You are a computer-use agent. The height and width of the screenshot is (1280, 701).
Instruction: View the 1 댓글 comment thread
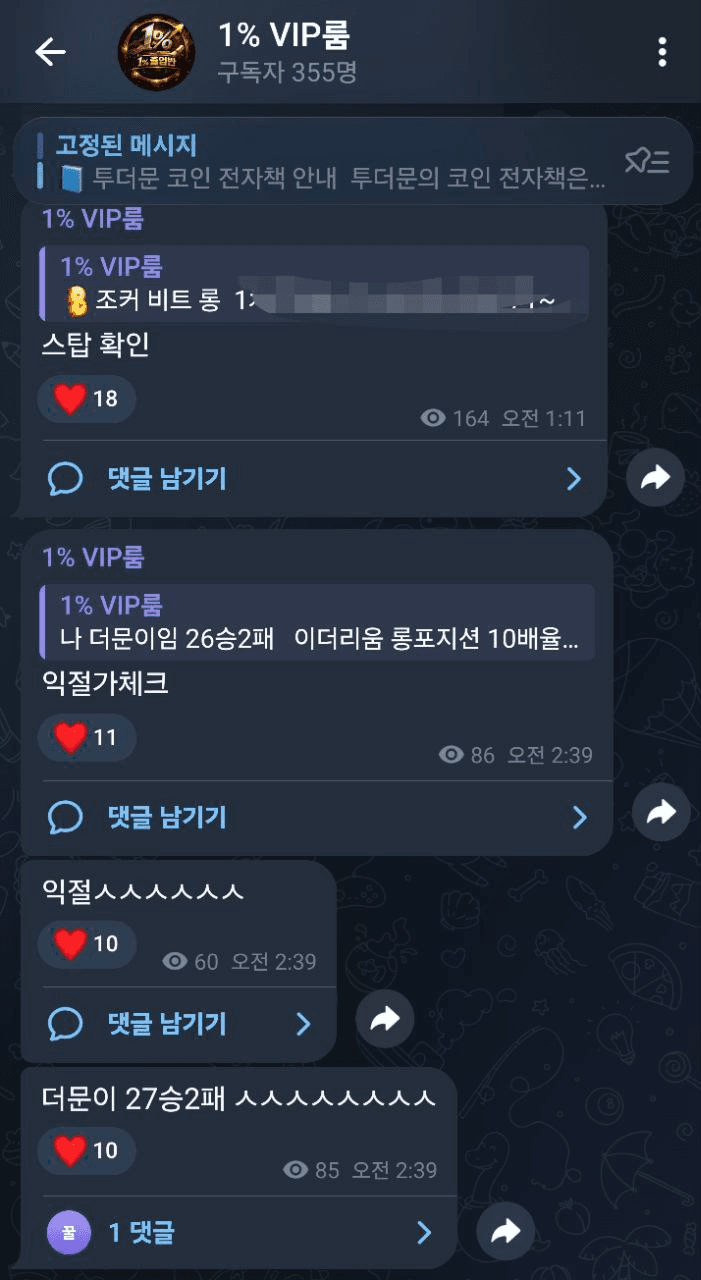(238, 1232)
